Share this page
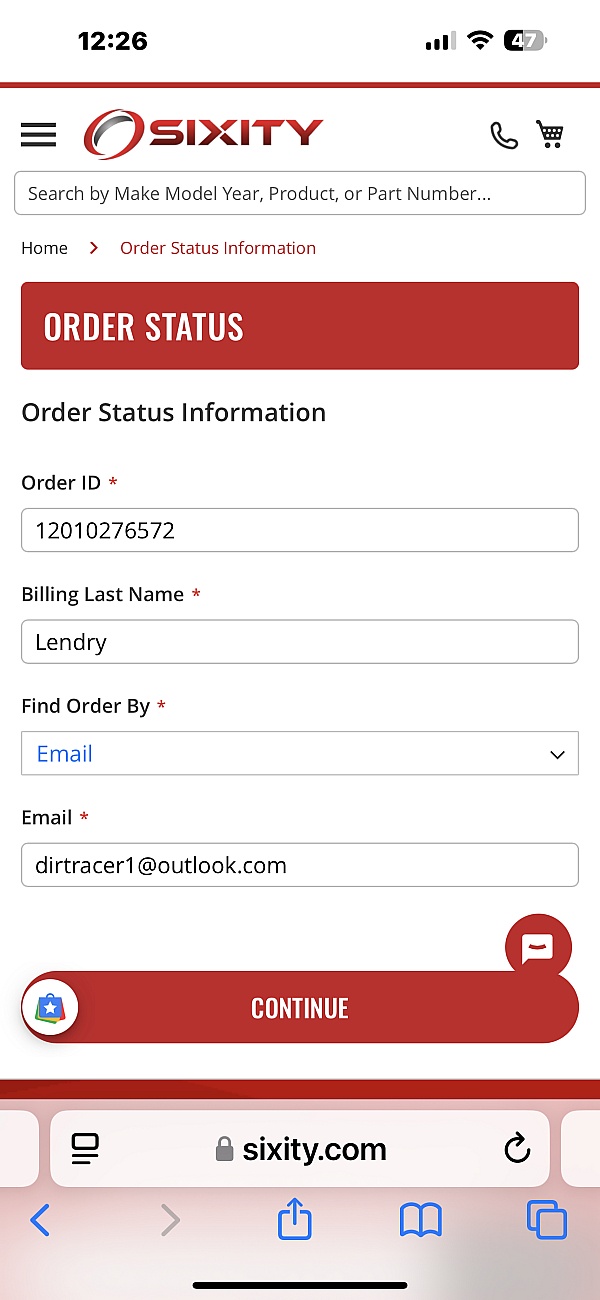The width and height of the screenshot is (600, 1300). 294,1220
